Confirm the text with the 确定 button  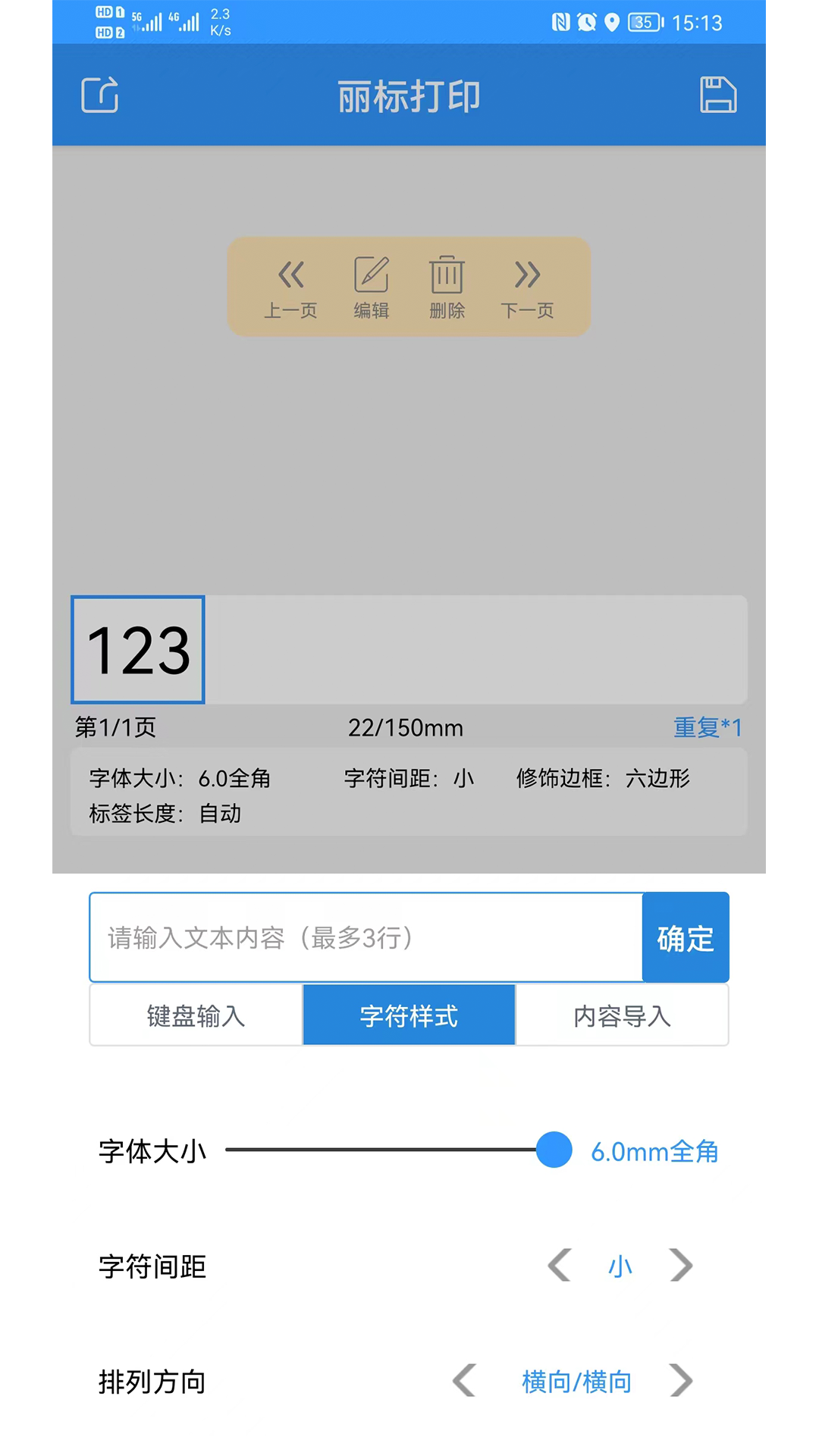pyautogui.click(x=686, y=938)
